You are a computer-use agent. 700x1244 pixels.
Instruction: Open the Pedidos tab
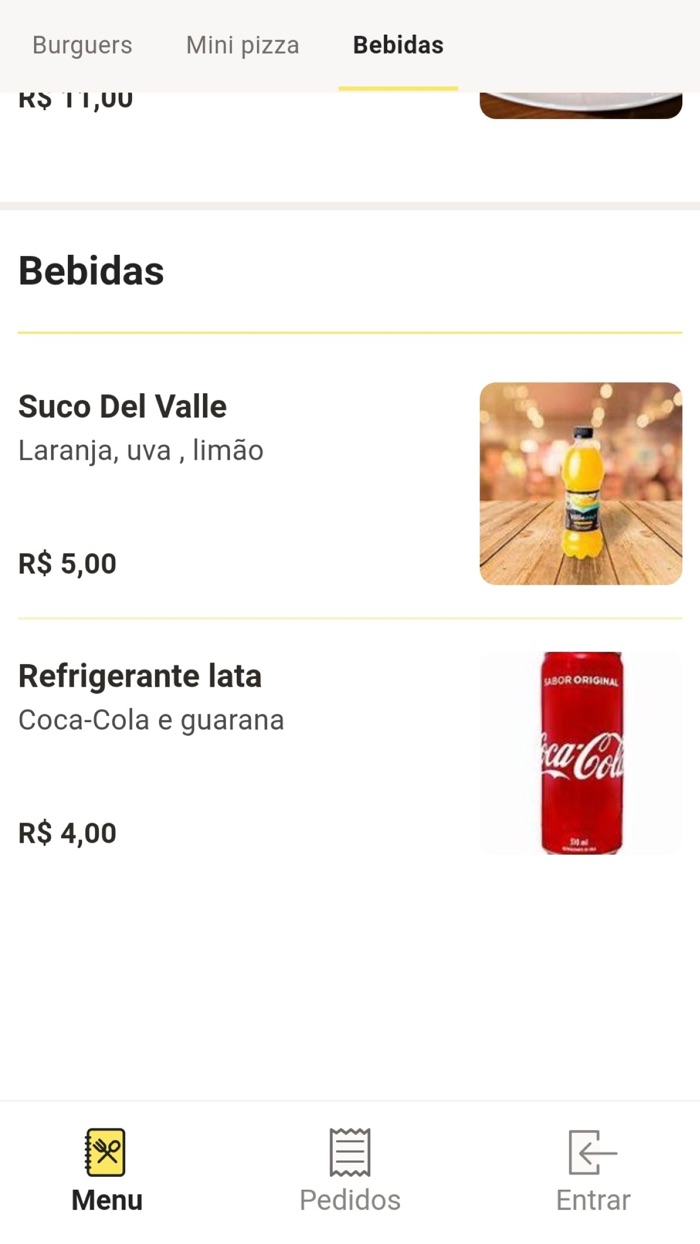point(350,1170)
